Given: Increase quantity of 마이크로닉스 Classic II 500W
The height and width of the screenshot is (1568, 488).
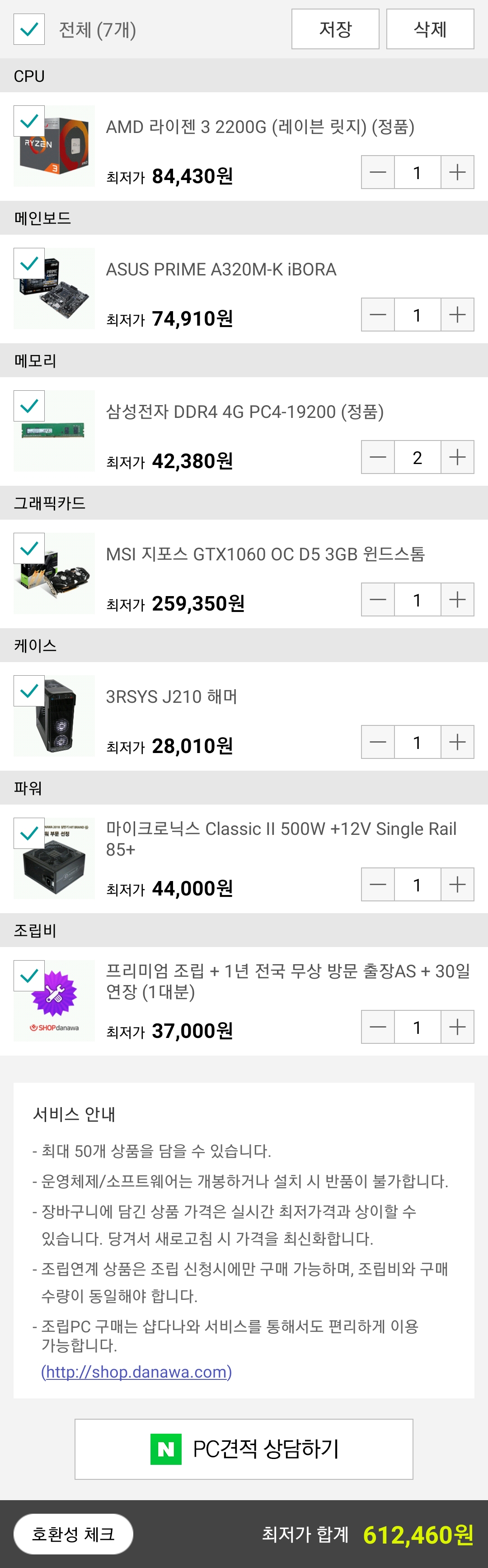Looking at the screenshot, I should click(457, 885).
